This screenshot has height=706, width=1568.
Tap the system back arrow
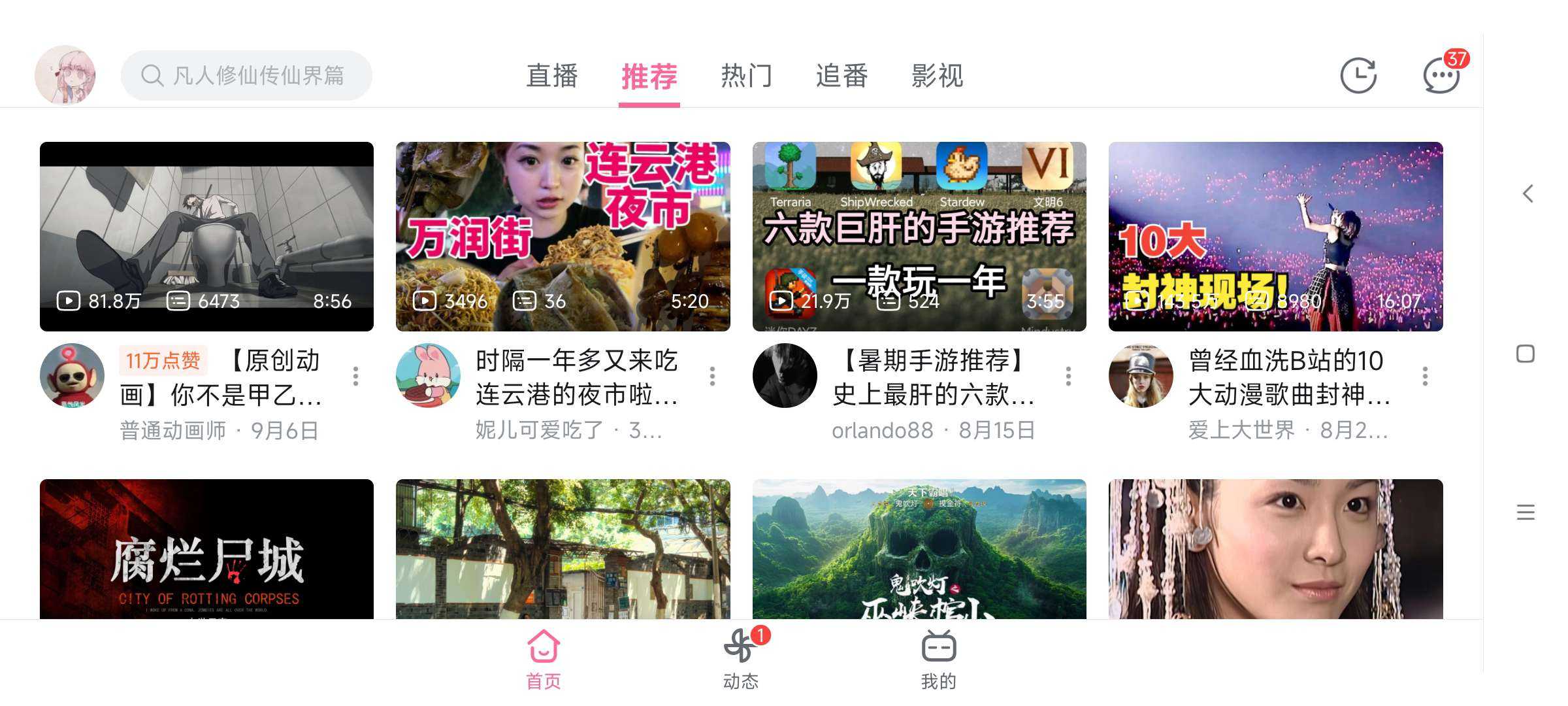coord(1527,193)
